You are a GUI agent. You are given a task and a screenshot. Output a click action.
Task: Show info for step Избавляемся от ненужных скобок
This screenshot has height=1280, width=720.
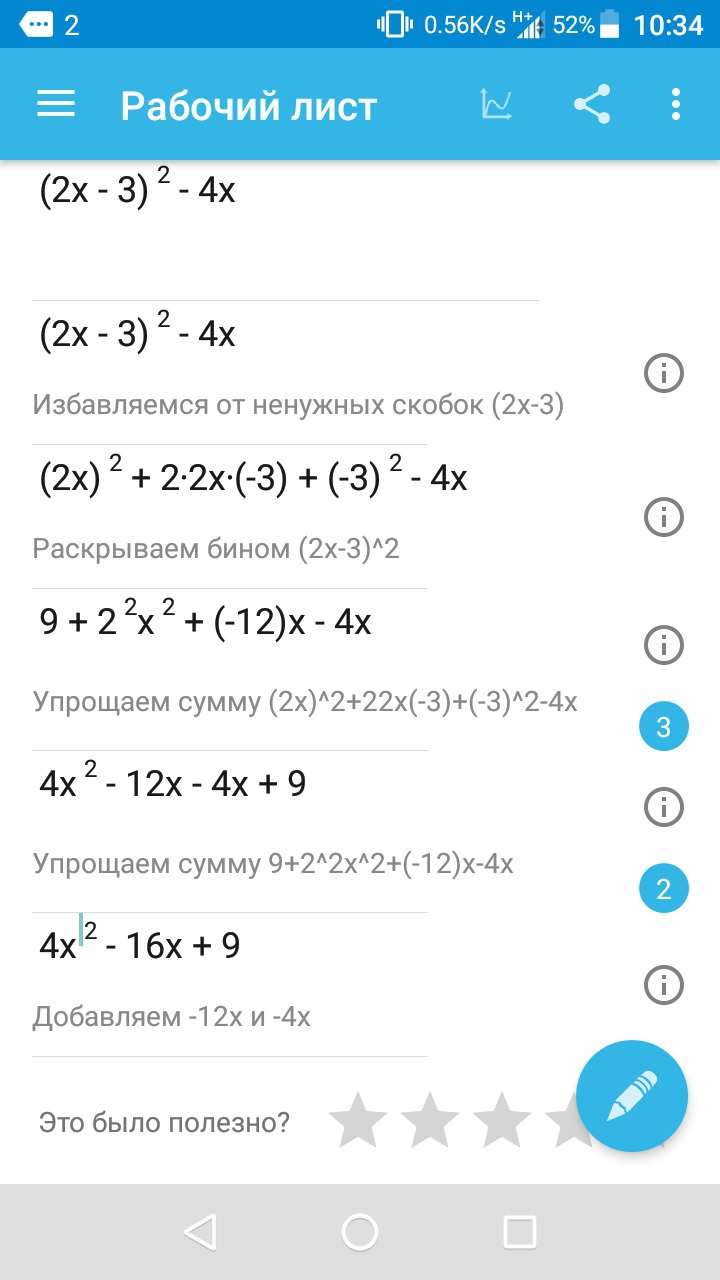click(x=663, y=374)
